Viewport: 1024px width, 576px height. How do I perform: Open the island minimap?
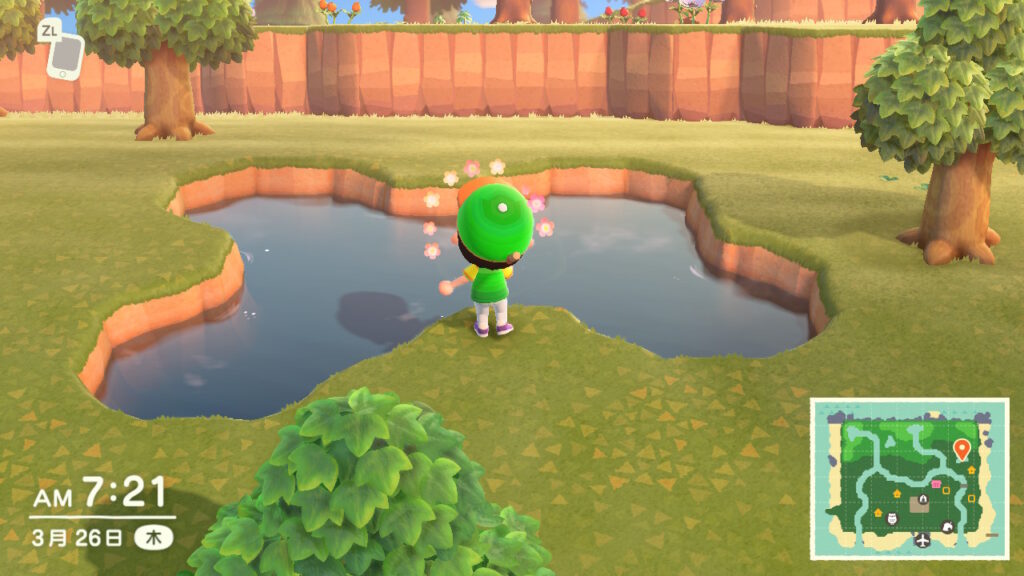point(908,478)
